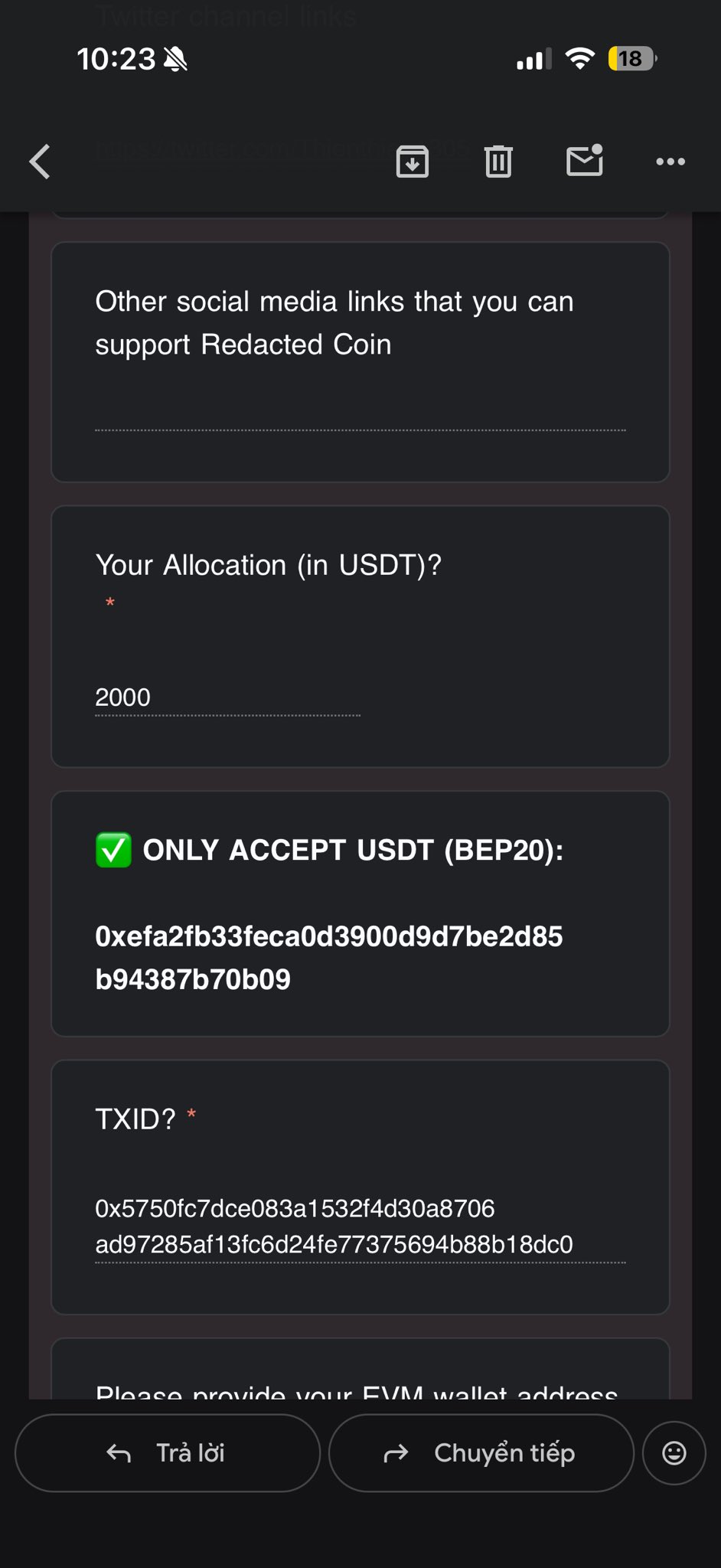
Task: Forward the email via Chuyển tiếp
Action: coord(481,1452)
